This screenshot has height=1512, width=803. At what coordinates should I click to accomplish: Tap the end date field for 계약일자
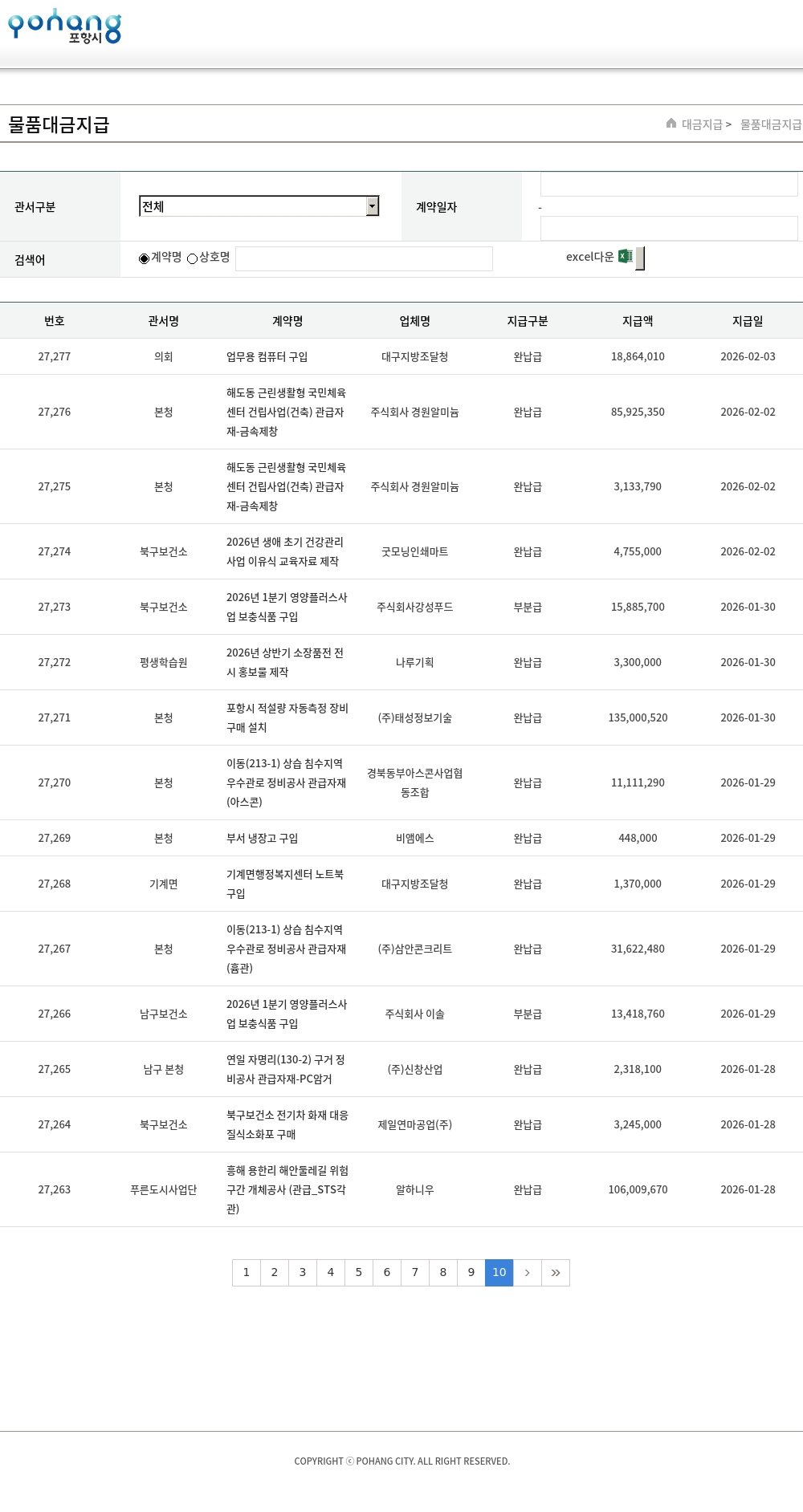click(668, 228)
